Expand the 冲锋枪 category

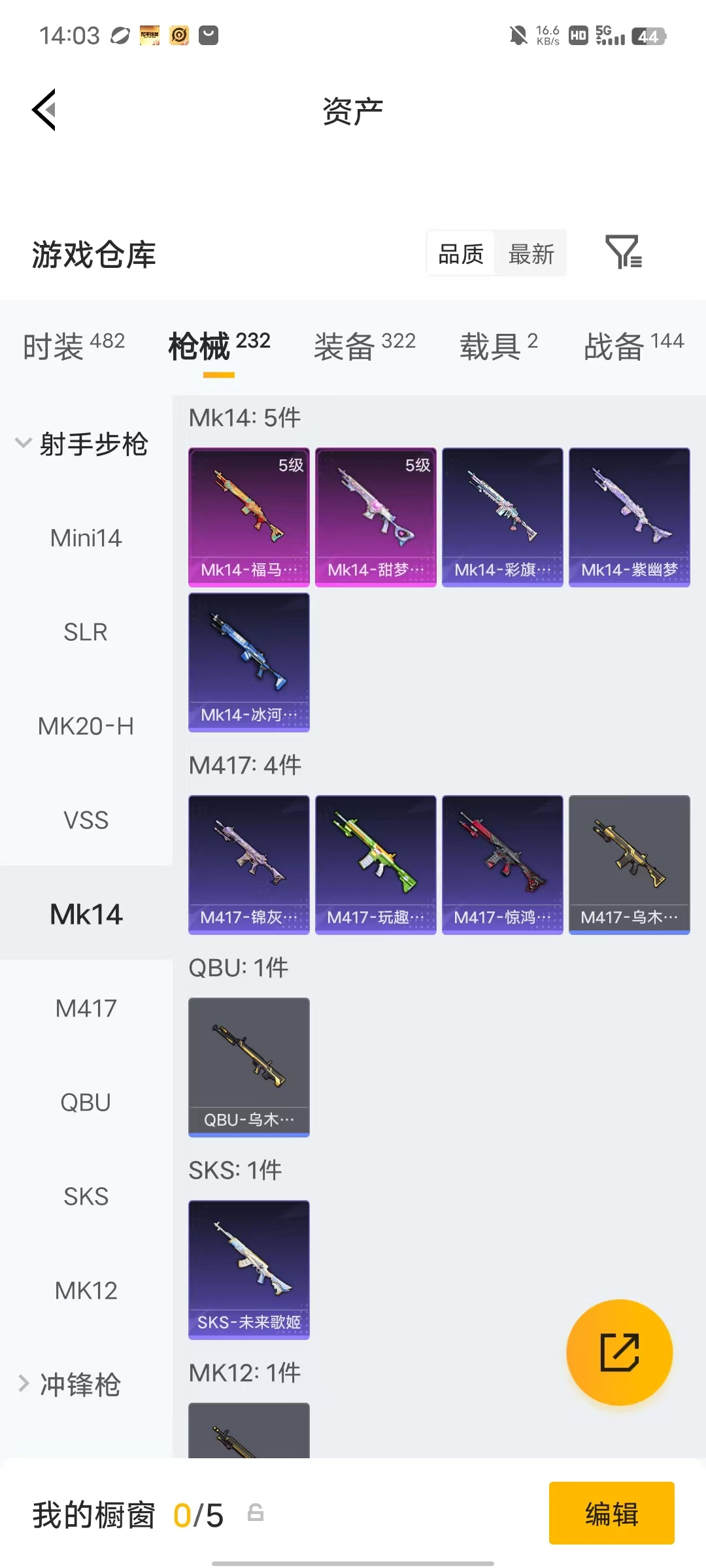pyautogui.click(x=71, y=1384)
